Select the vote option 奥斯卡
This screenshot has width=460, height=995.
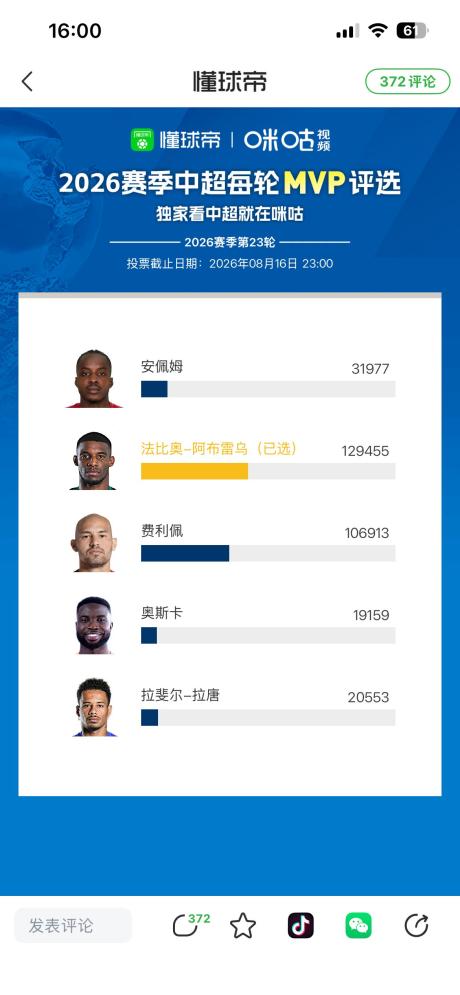coord(230,624)
